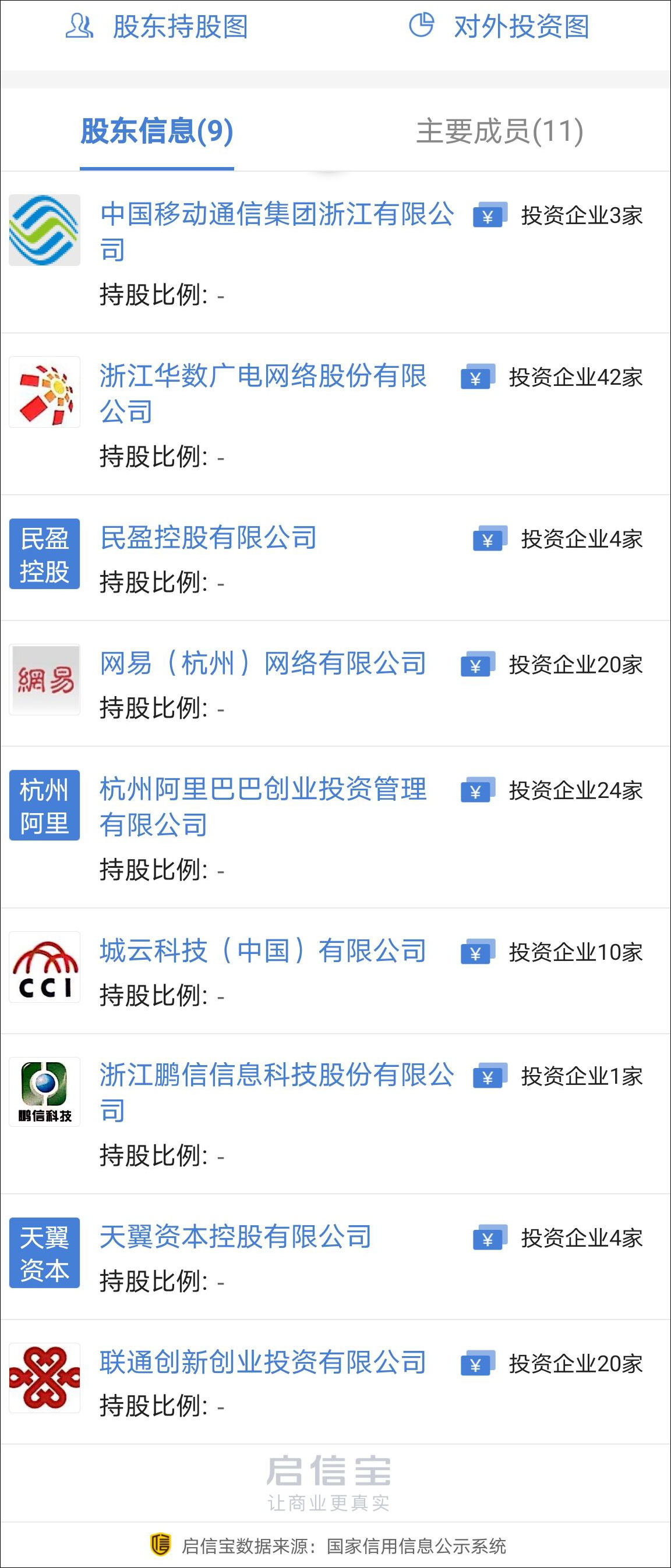
Task: Click the NetEase (網易) logo icon
Action: tap(44, 677)
